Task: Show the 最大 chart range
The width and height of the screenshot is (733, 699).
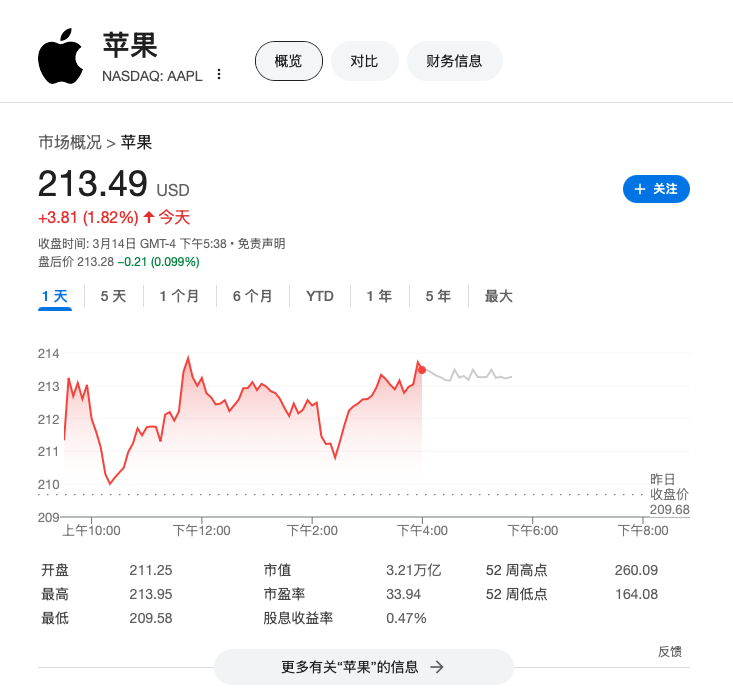Action: [x=499, y=296]
